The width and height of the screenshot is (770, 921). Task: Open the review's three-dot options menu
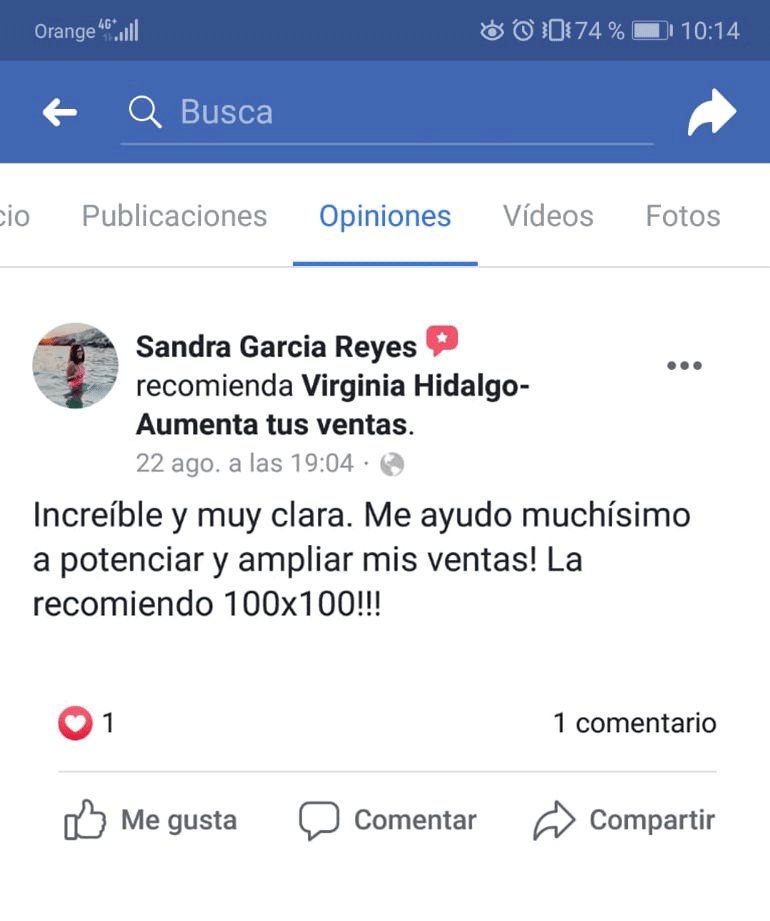(x=684, y=366)
